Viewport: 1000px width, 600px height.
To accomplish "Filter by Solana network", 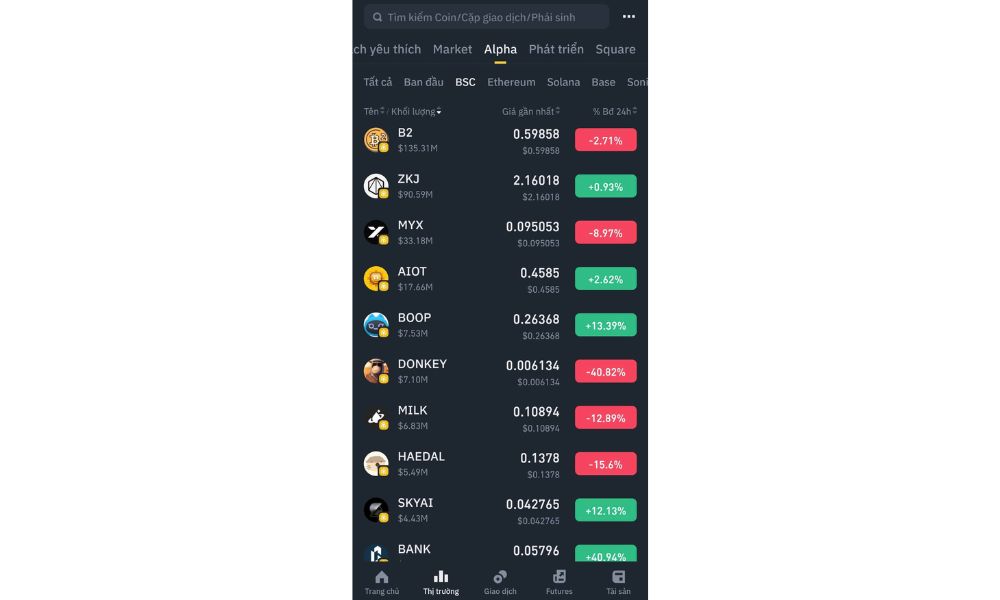I will tap(563, 82).
